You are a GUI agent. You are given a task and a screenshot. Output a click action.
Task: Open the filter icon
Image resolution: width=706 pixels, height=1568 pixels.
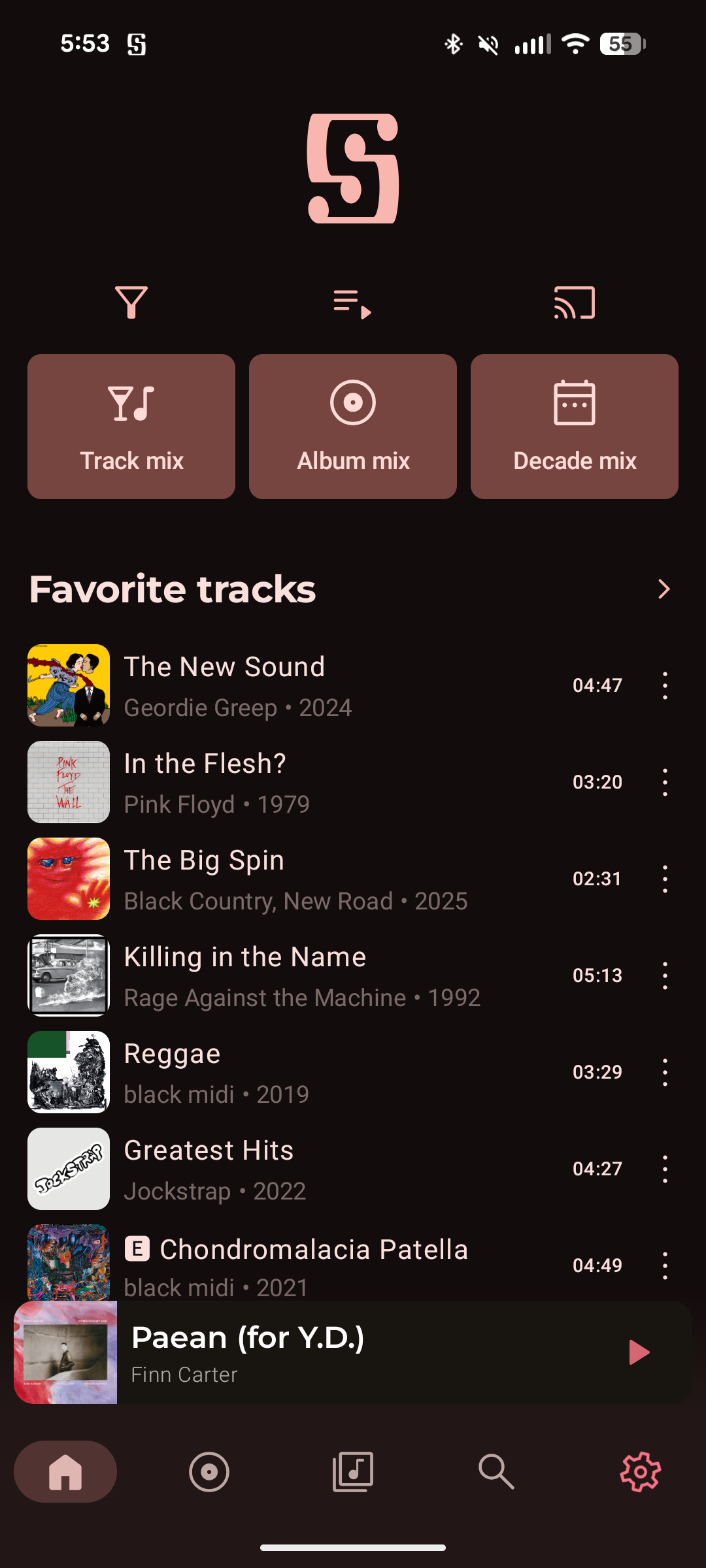[131, 302]
